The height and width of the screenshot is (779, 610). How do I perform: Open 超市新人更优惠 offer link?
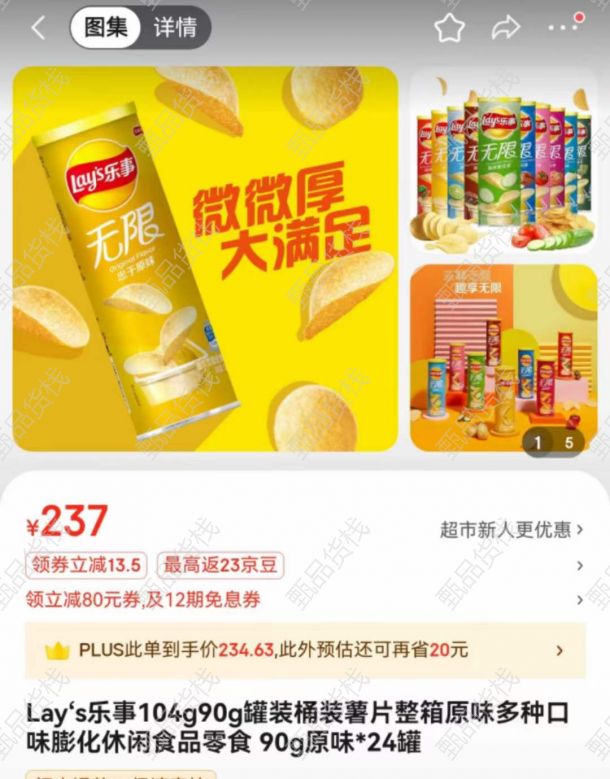pos(511,530)
